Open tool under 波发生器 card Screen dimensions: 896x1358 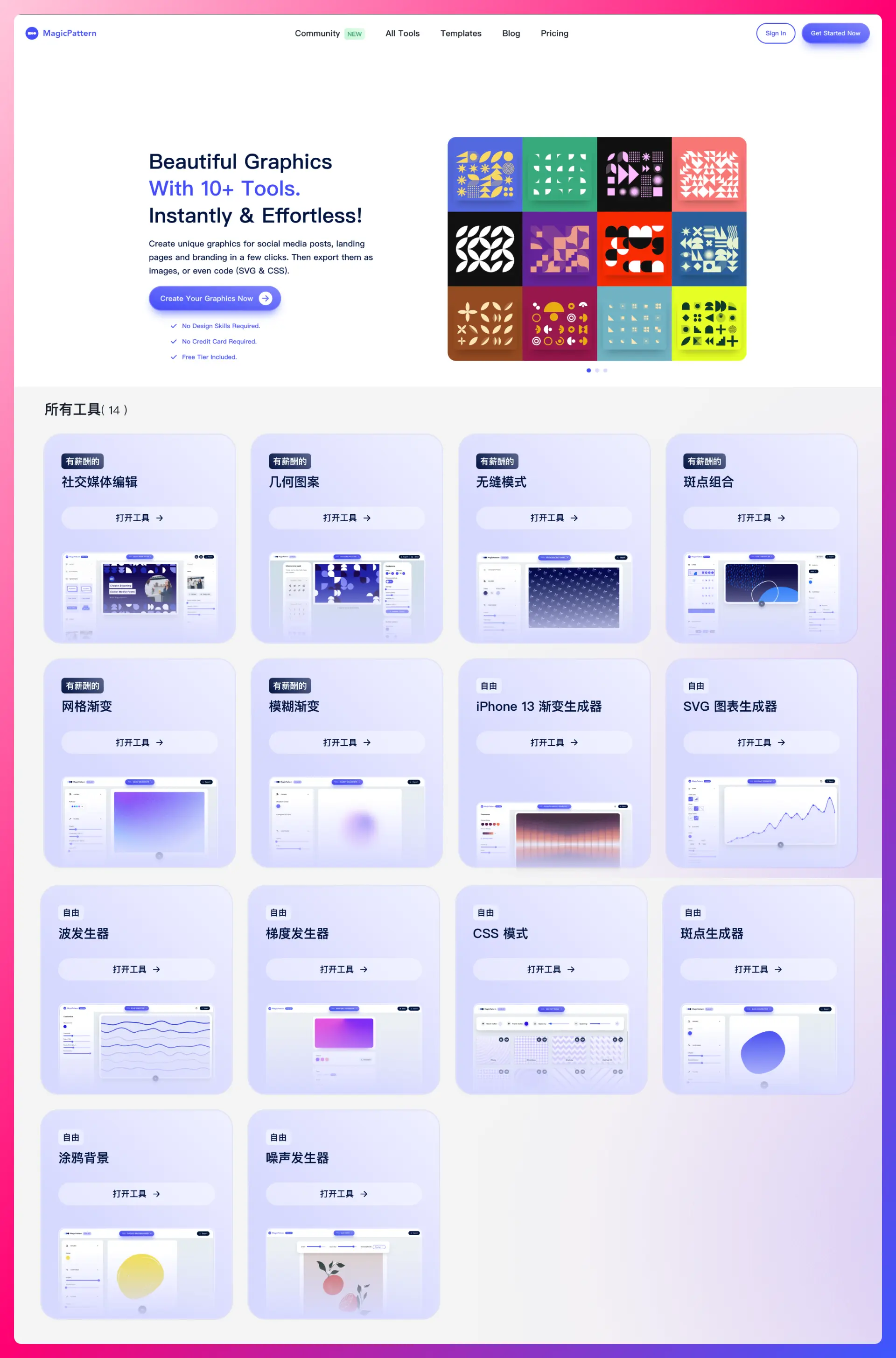(x=137, y=969)
